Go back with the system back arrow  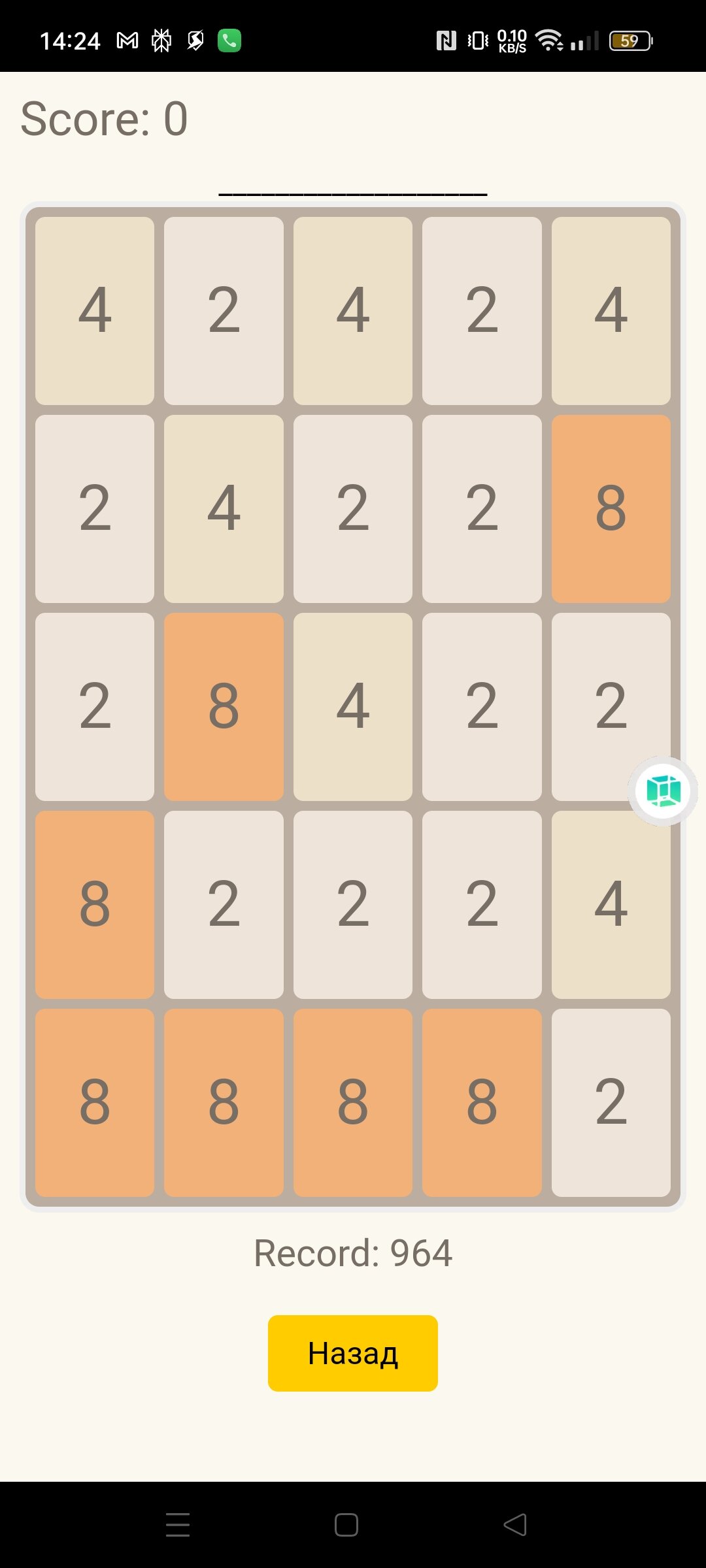[x=515, y=1524]
